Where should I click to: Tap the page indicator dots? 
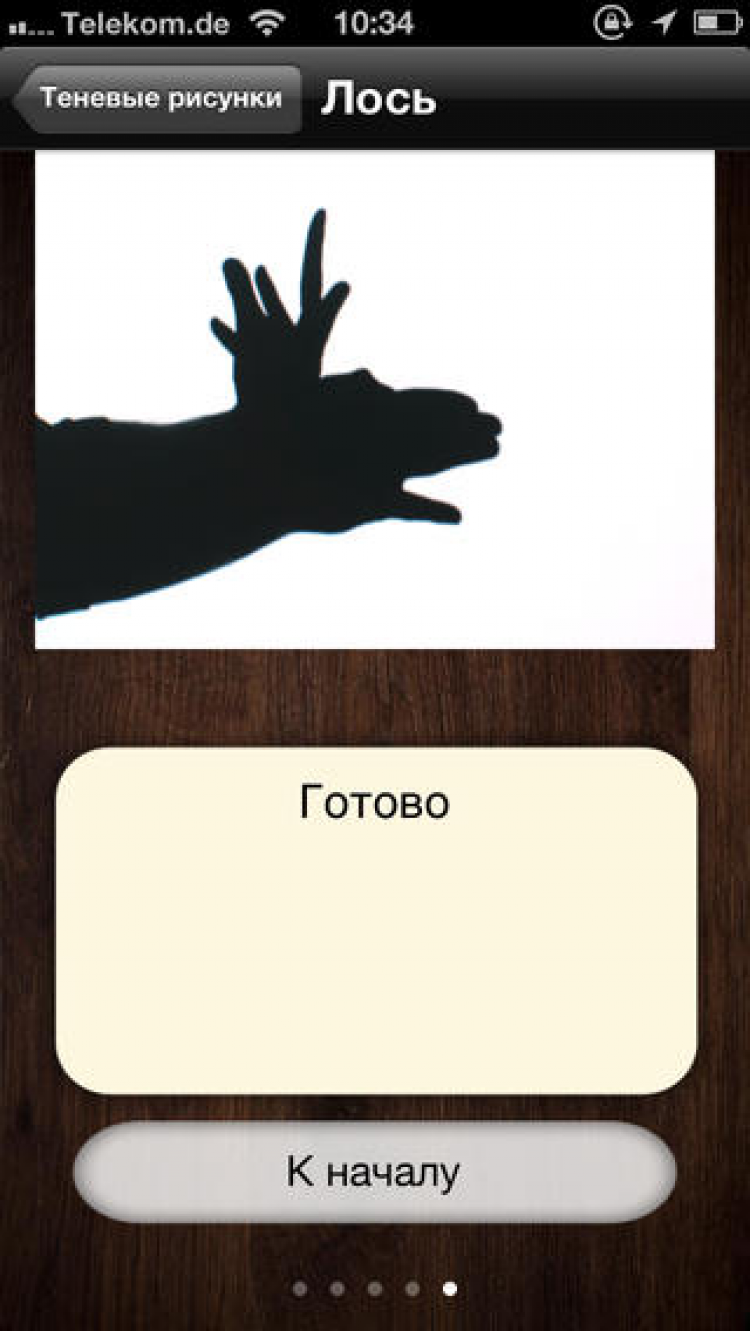(374, 1289)
